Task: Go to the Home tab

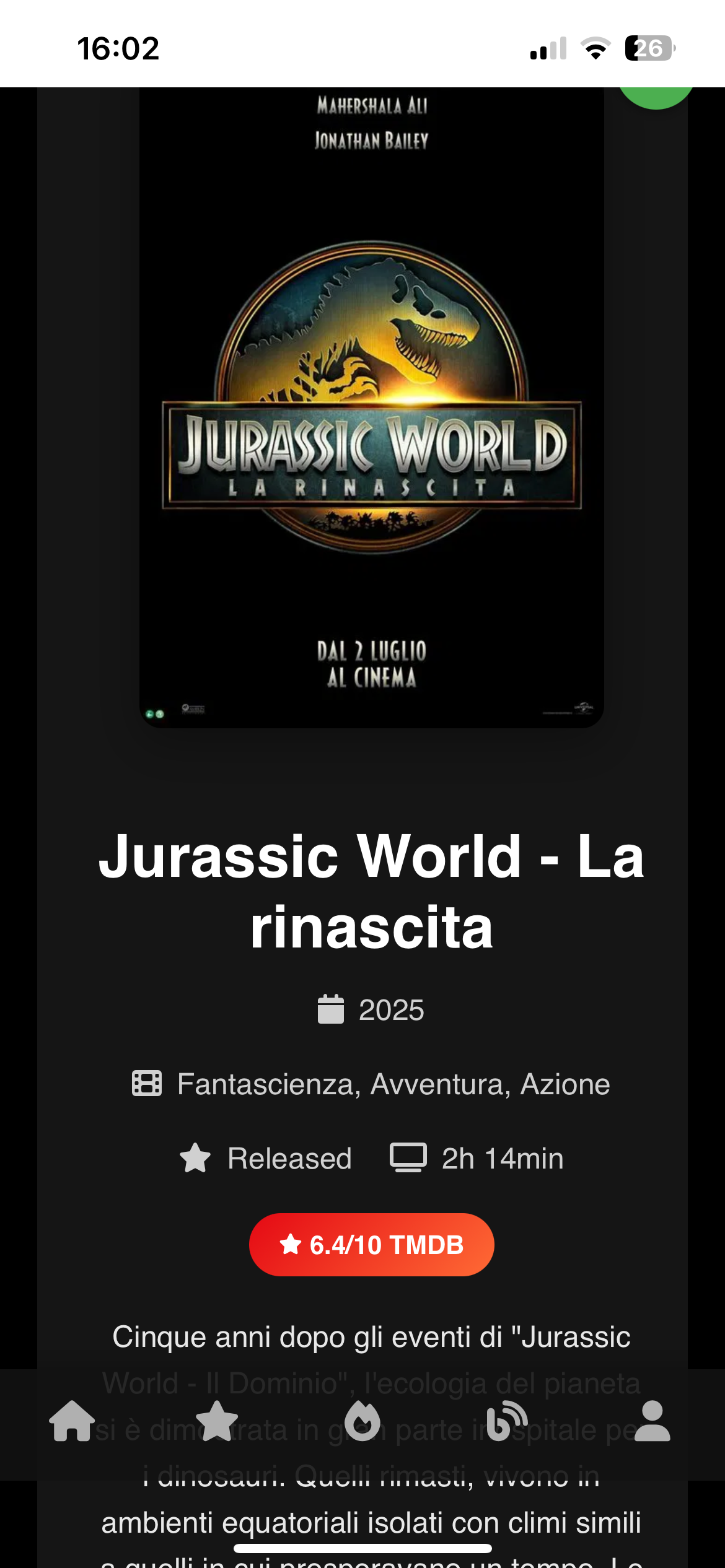Action: click(72, 1421)
